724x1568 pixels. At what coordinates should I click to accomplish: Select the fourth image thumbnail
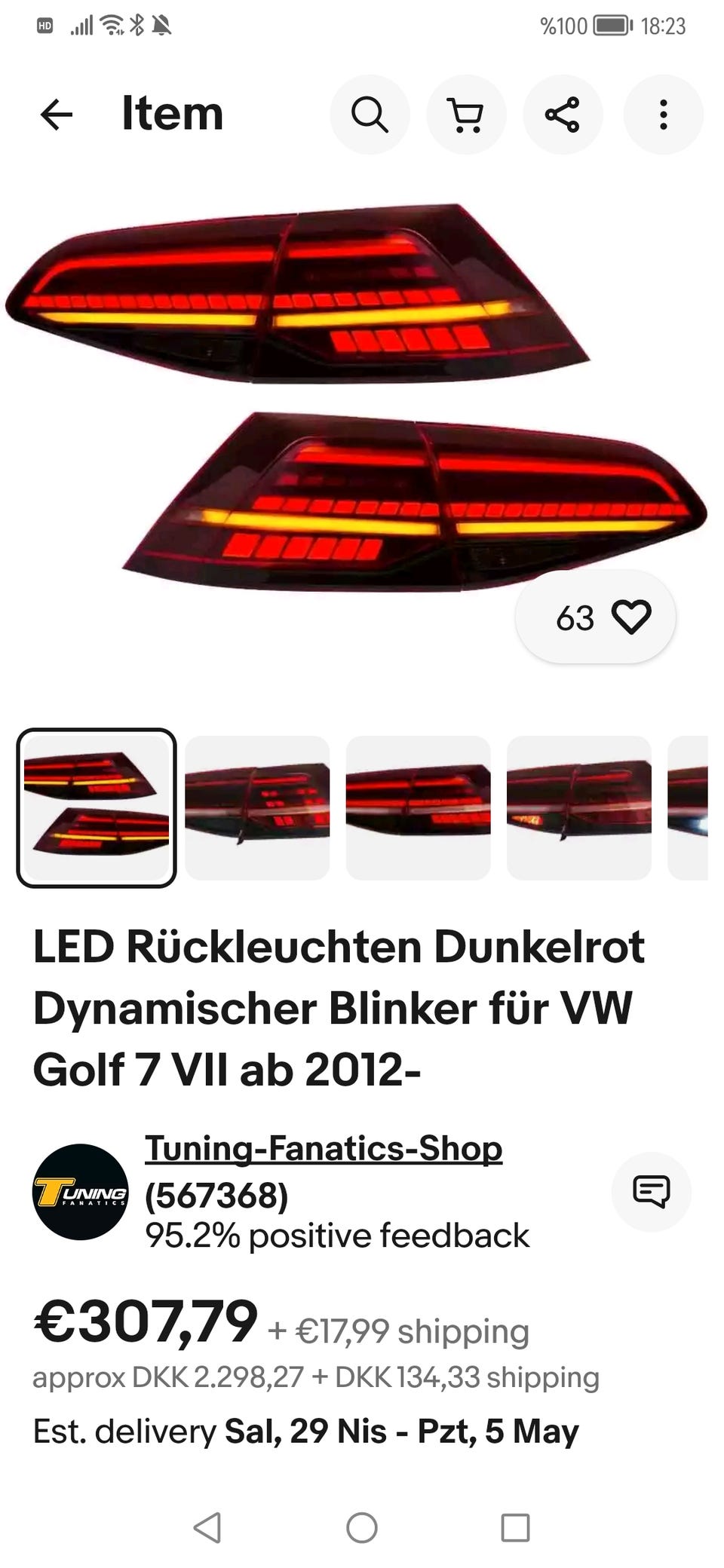click(578, 807)
